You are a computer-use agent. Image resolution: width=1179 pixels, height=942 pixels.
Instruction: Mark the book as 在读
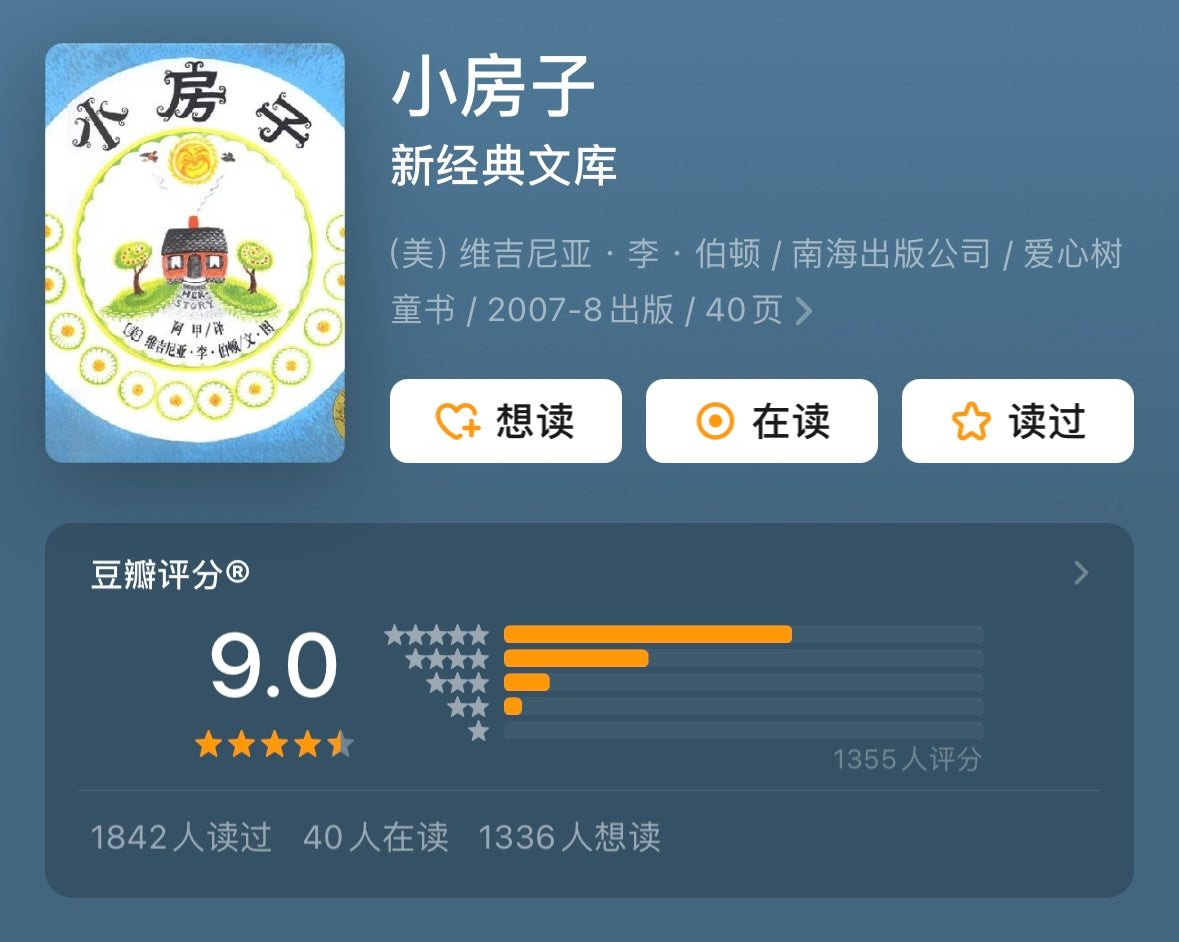(x=761, y=421)
